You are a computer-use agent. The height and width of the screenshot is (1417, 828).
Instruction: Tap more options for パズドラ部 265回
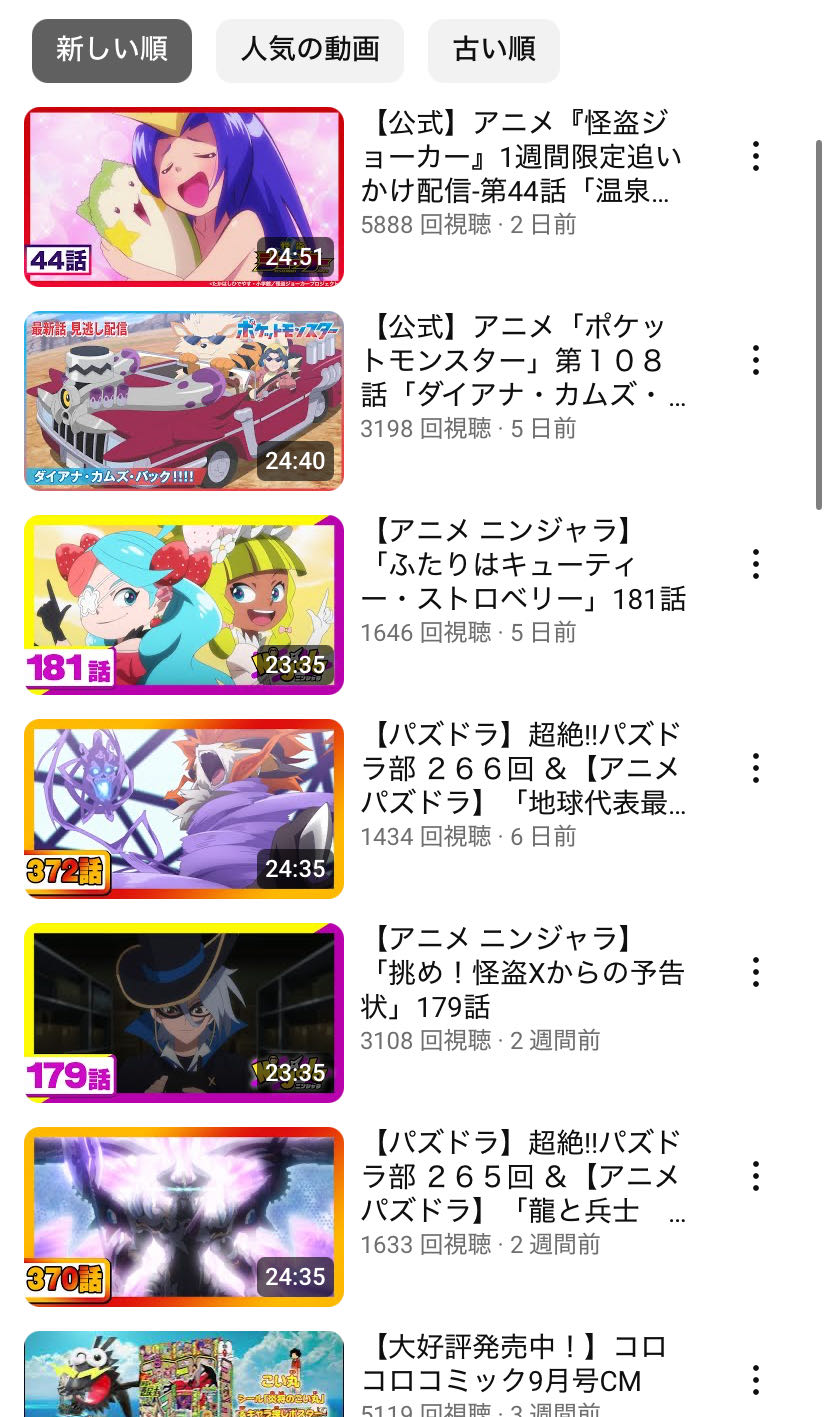756,1176
